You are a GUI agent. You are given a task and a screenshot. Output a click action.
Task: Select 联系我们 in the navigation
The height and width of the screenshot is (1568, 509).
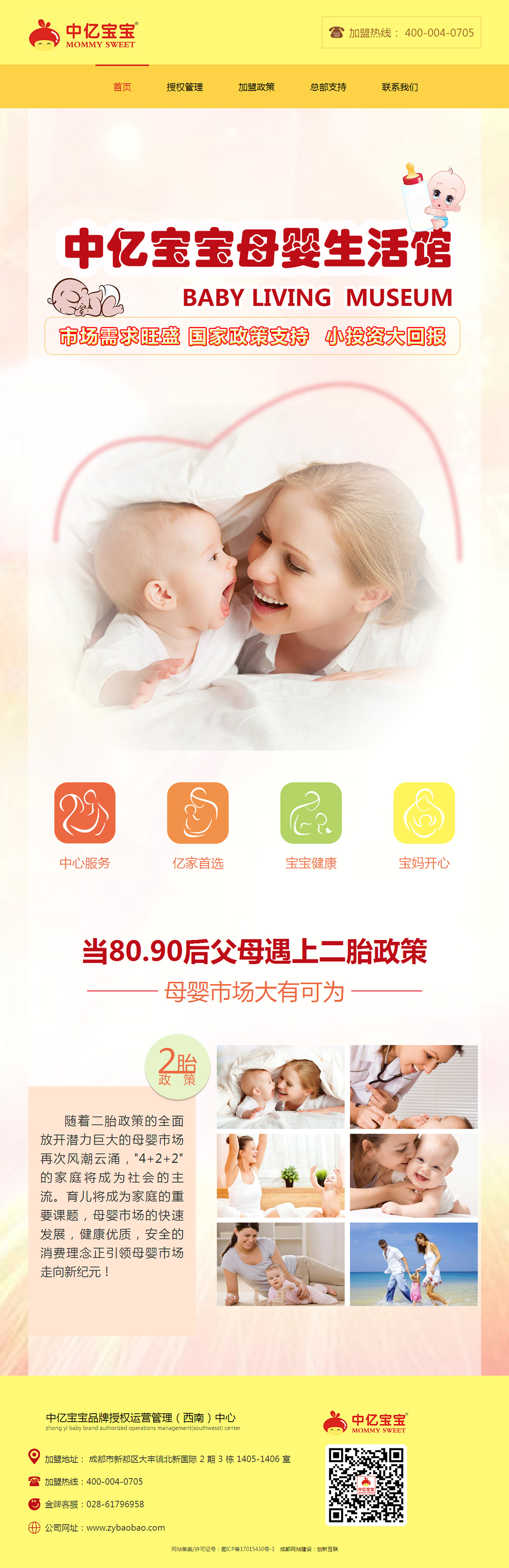coord(400,87)
